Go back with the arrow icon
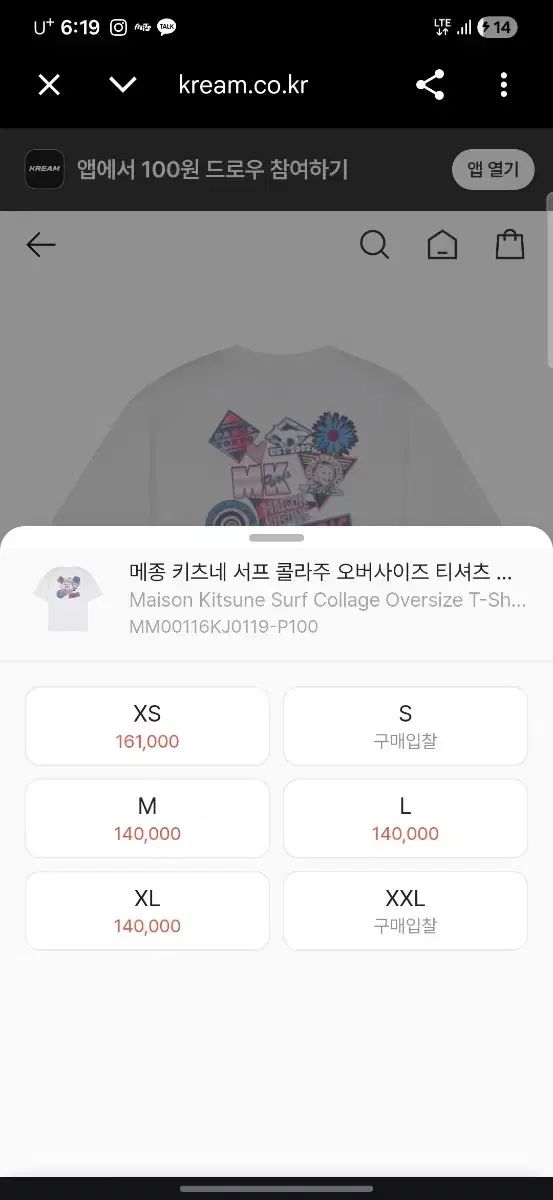The width and height of the screenshot is (553, 1200). [x=41, y=245]
